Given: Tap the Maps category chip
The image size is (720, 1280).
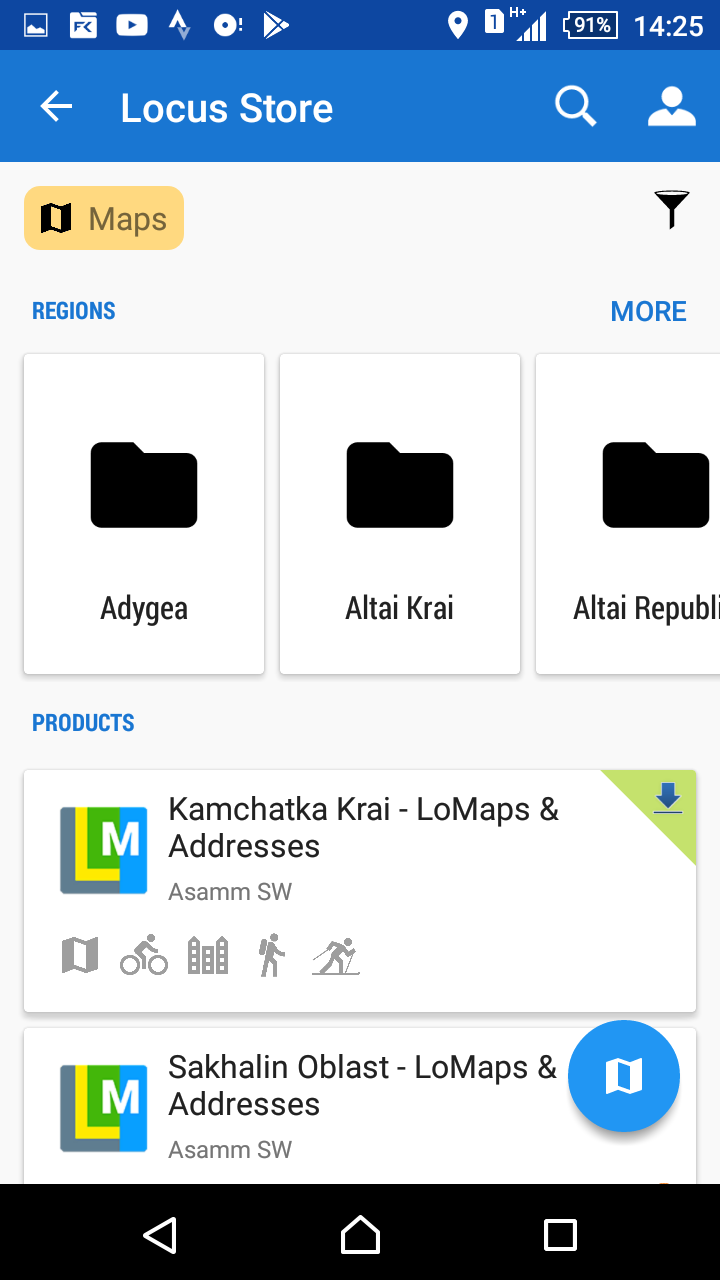Looking at the screenshot, I should [104, 218].
